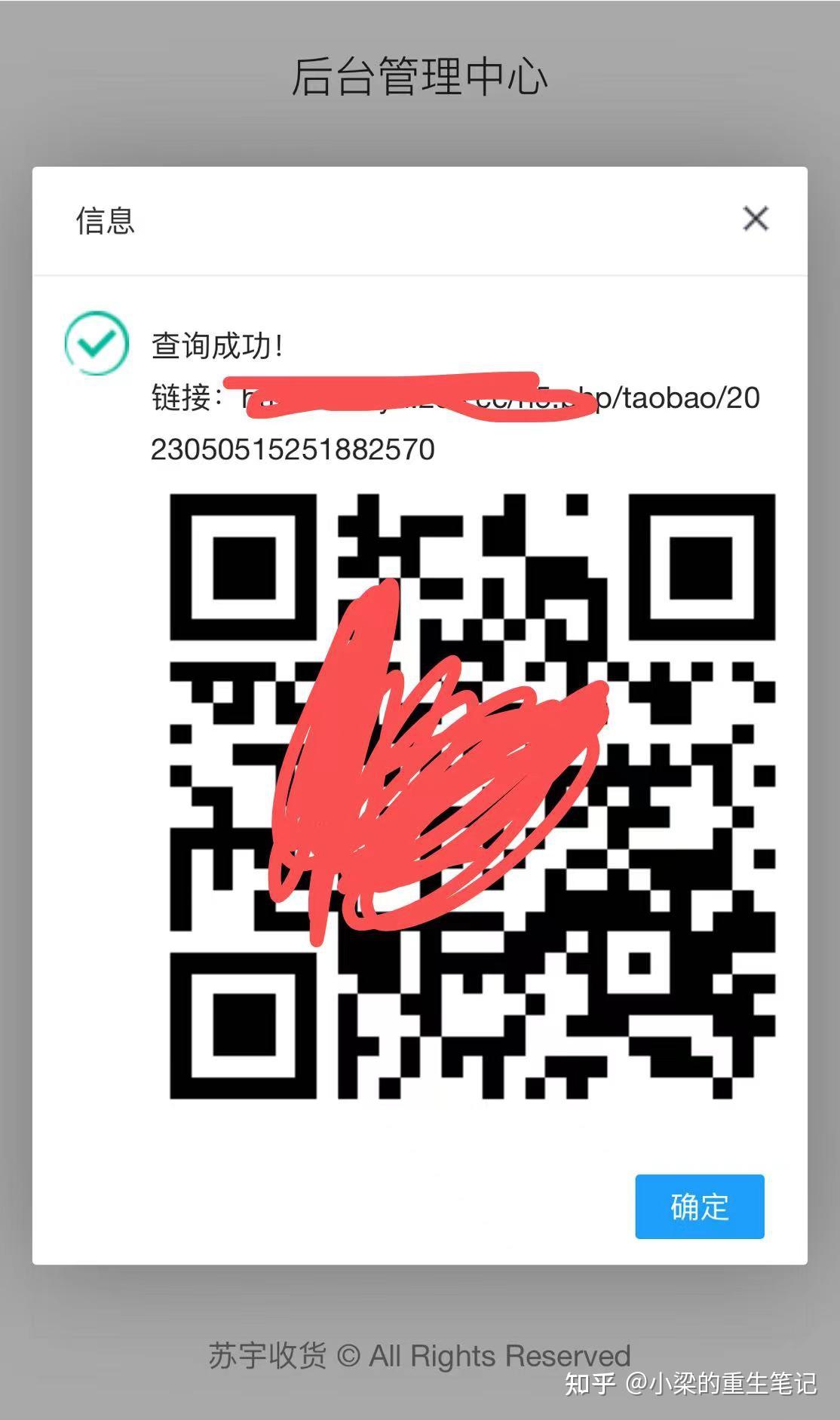Close the 信息 dialog with the X

point(756,219)
